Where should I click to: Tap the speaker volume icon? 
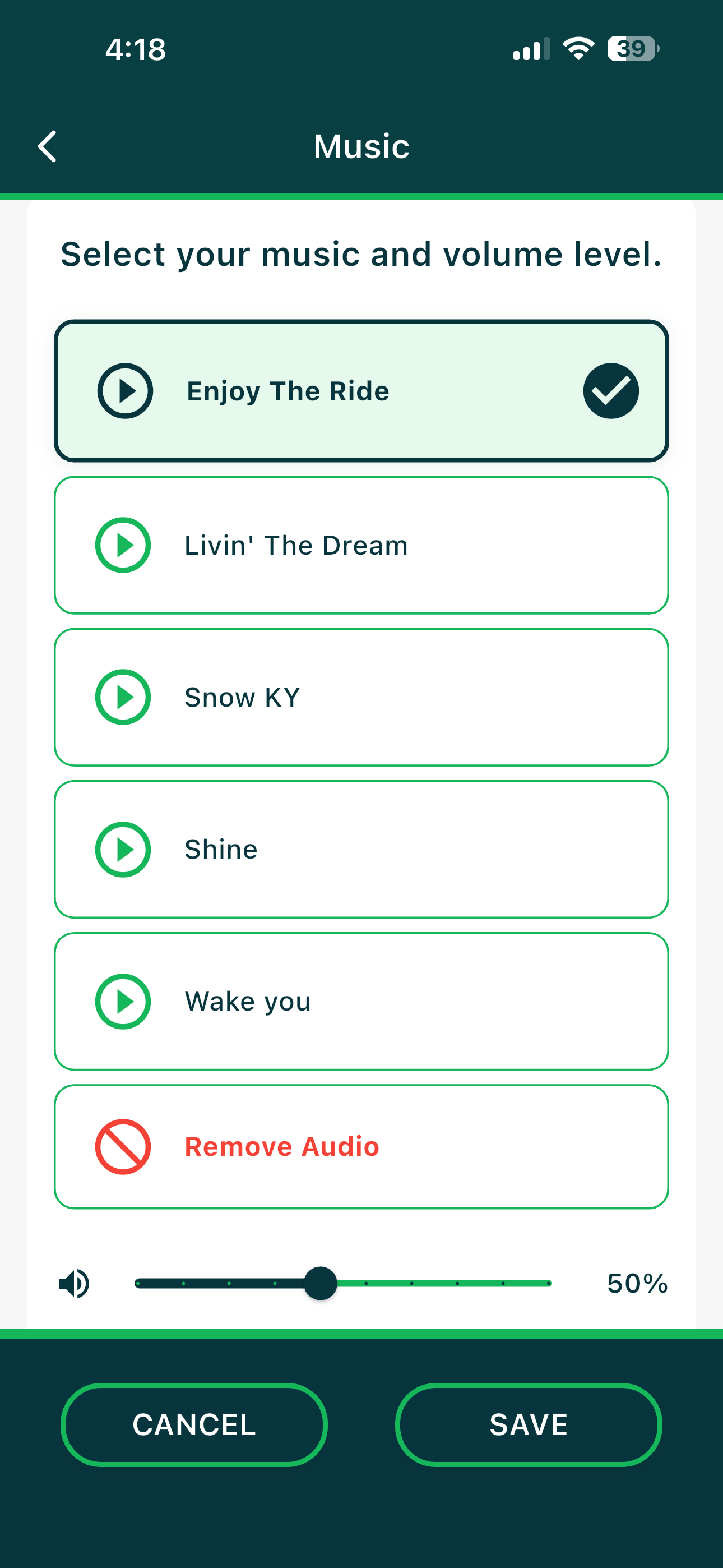point(74,1284)
